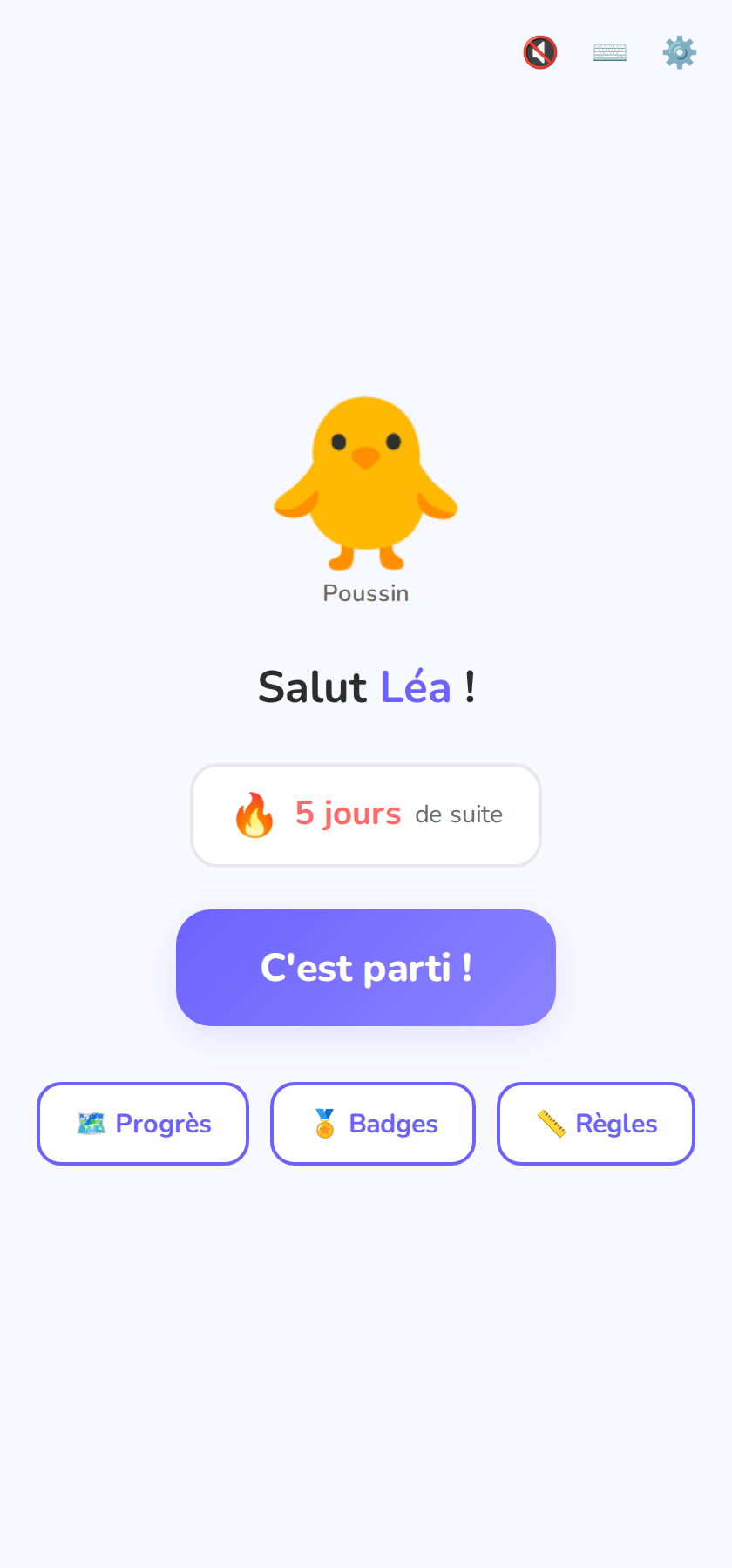Select the map icon on Progrès
732x1568 pixels.
point(90,1124)
